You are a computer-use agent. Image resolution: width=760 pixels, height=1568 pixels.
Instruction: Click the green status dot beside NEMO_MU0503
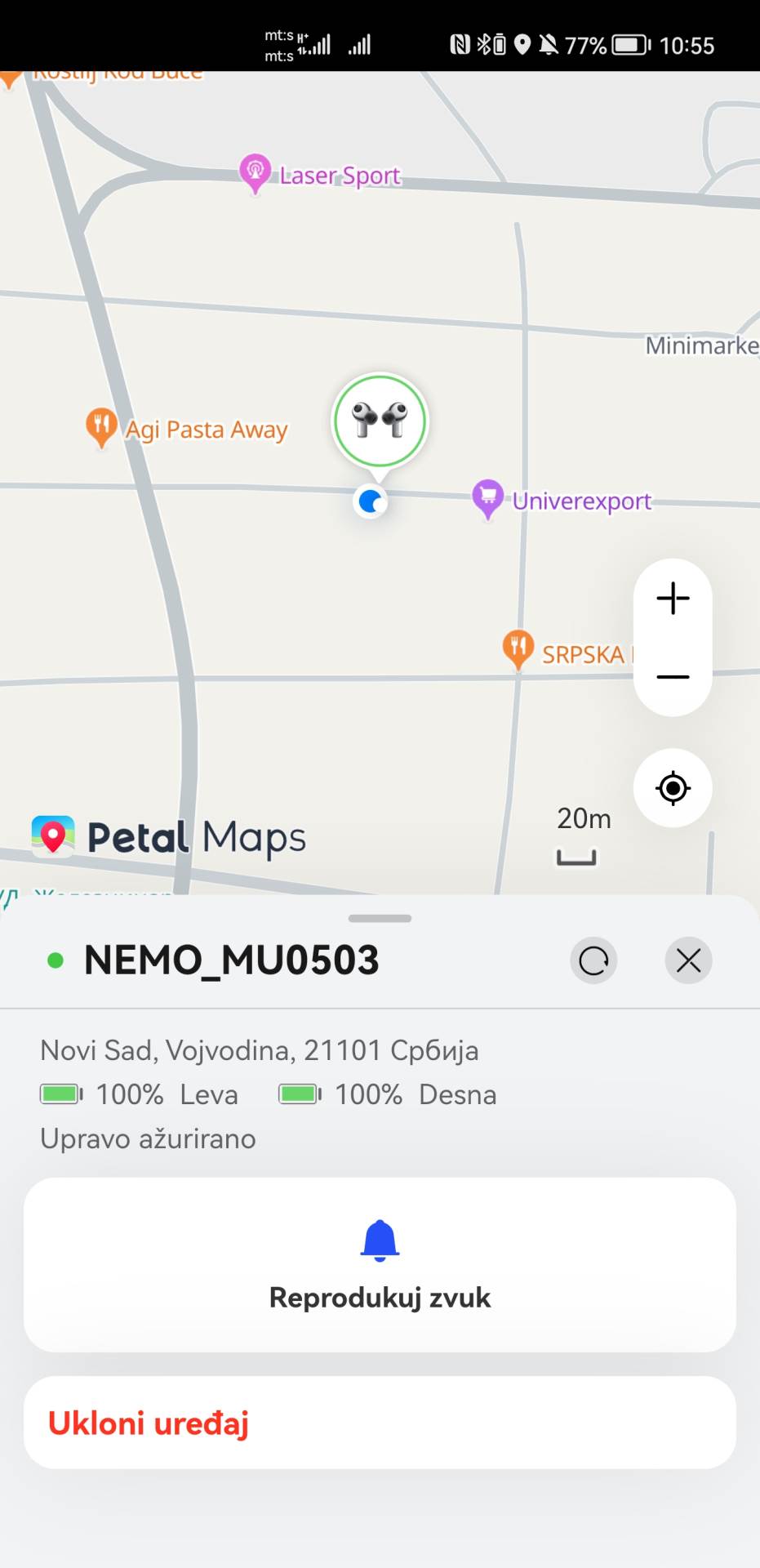(54, 960)
